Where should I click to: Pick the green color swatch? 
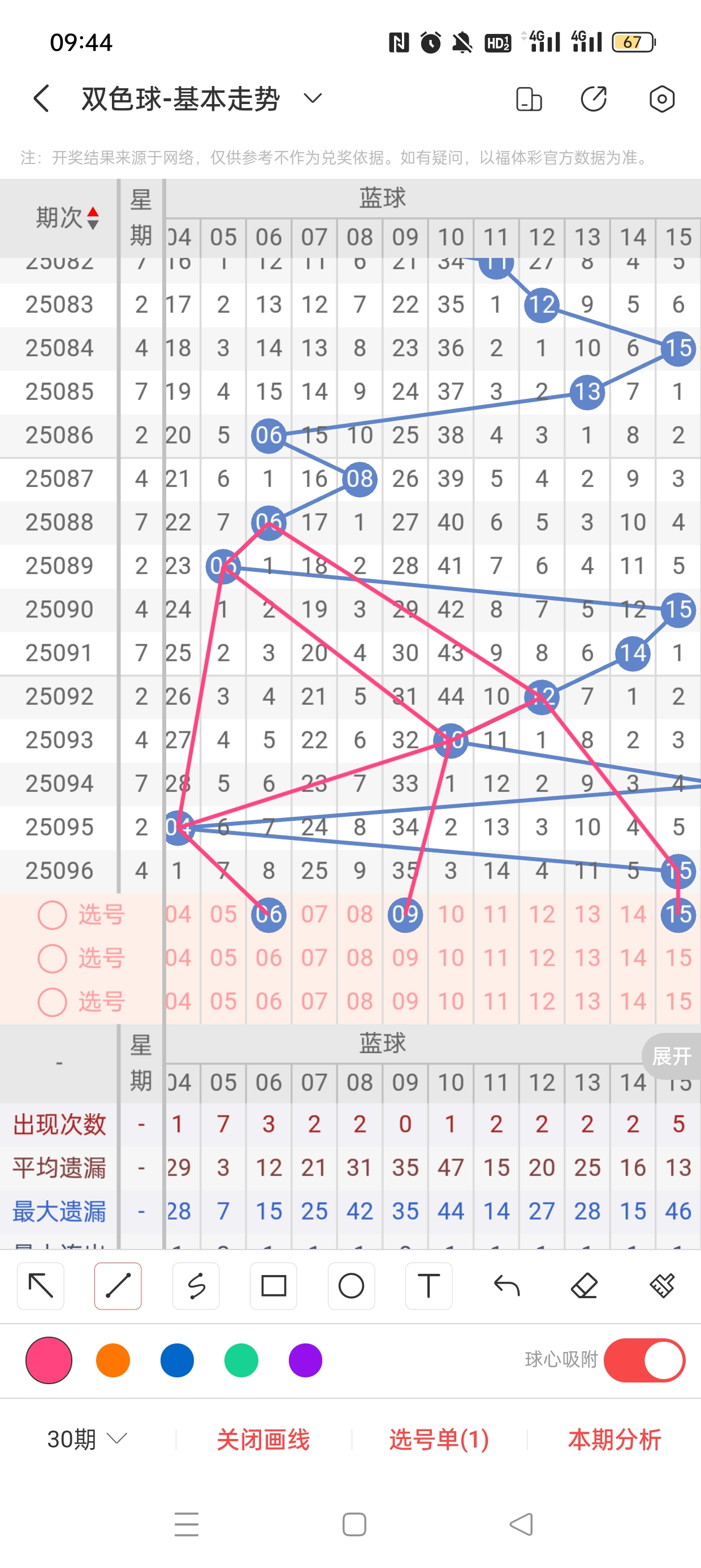tap(241, 1360)
